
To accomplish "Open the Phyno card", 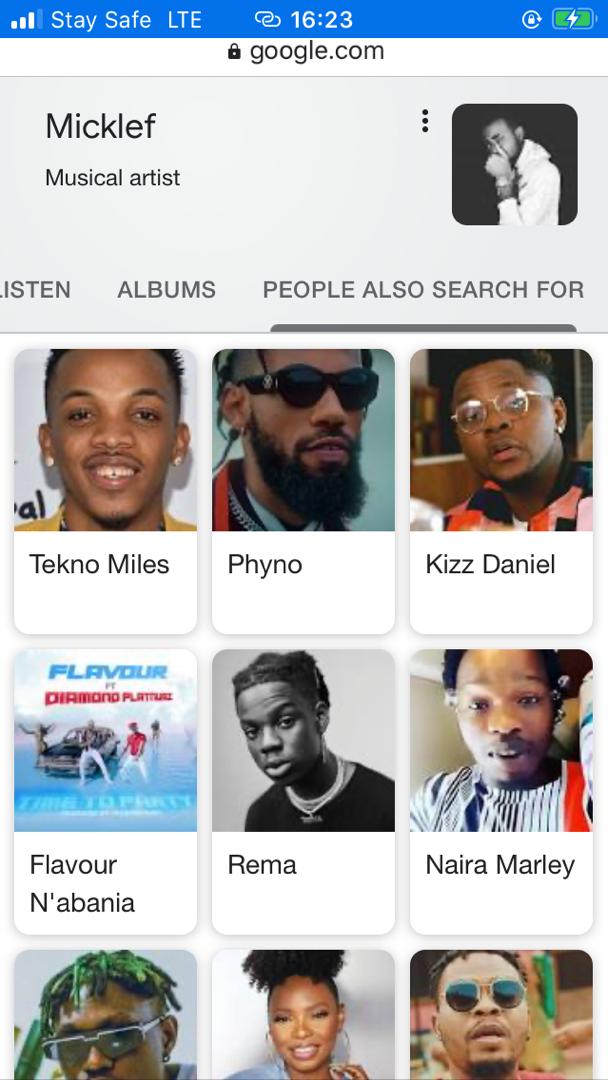I will [303, 490].
